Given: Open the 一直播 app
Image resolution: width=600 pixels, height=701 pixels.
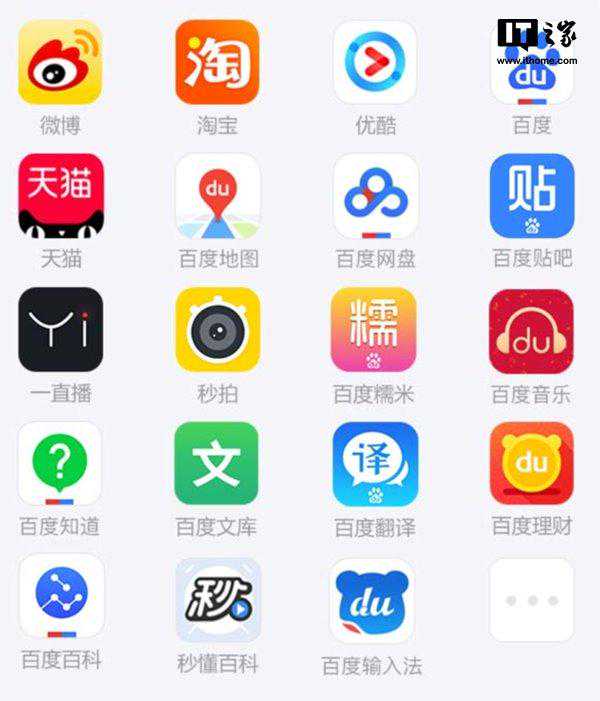Looking at the screenshot, I should (60, 329).
